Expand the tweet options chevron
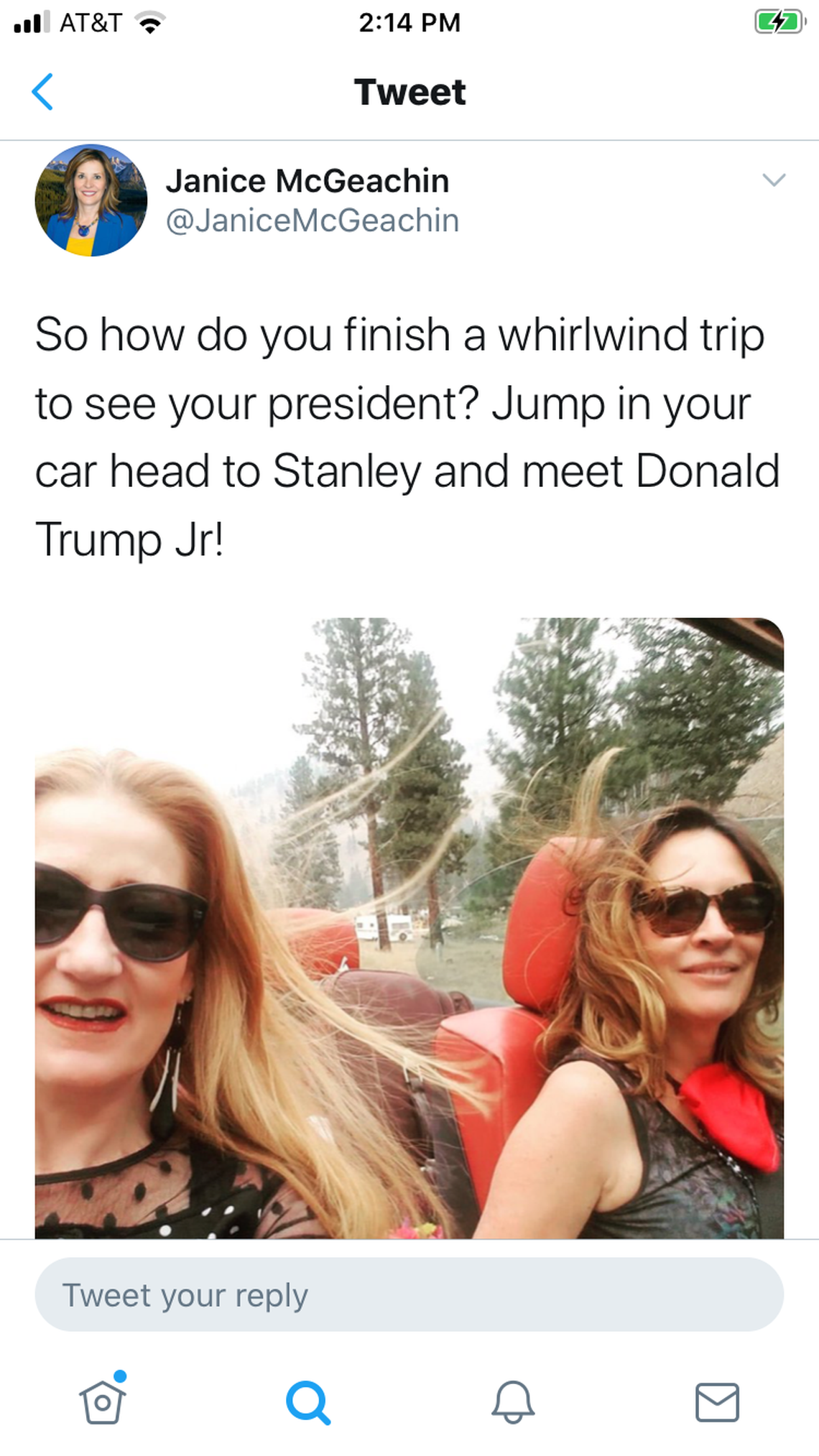 (773, 180)
